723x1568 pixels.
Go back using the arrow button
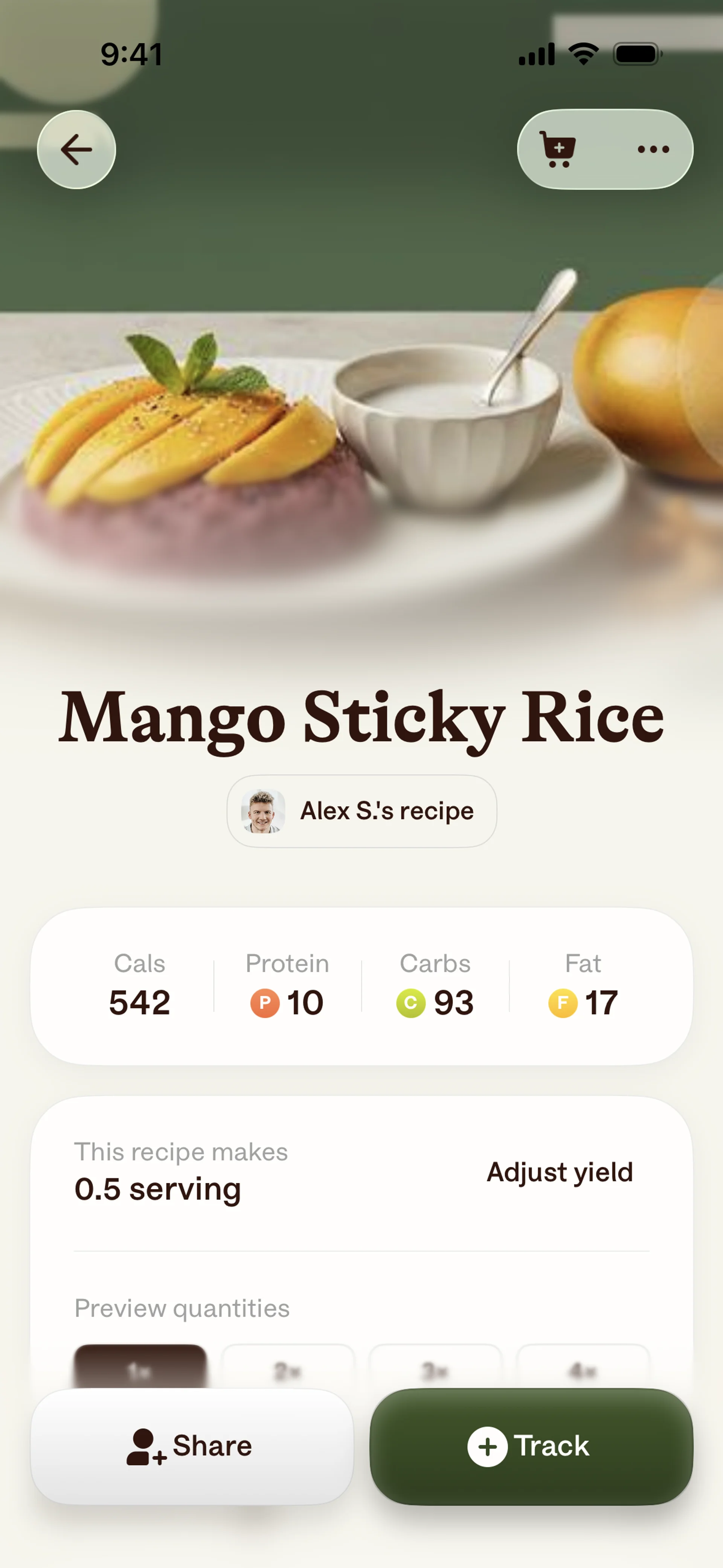pos(77,150)
